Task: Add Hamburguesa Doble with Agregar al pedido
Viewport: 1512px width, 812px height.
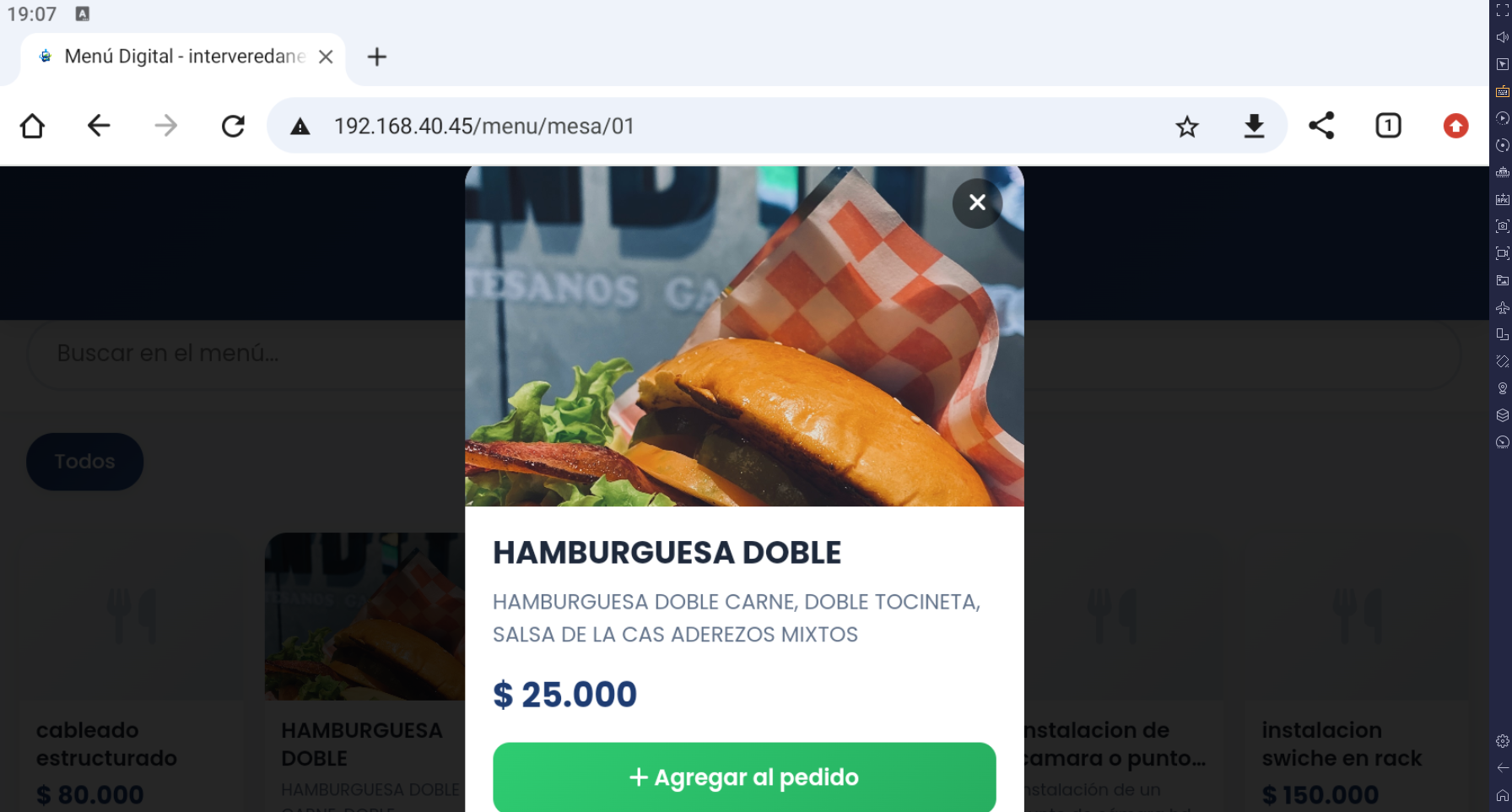Action: point(744,777)
